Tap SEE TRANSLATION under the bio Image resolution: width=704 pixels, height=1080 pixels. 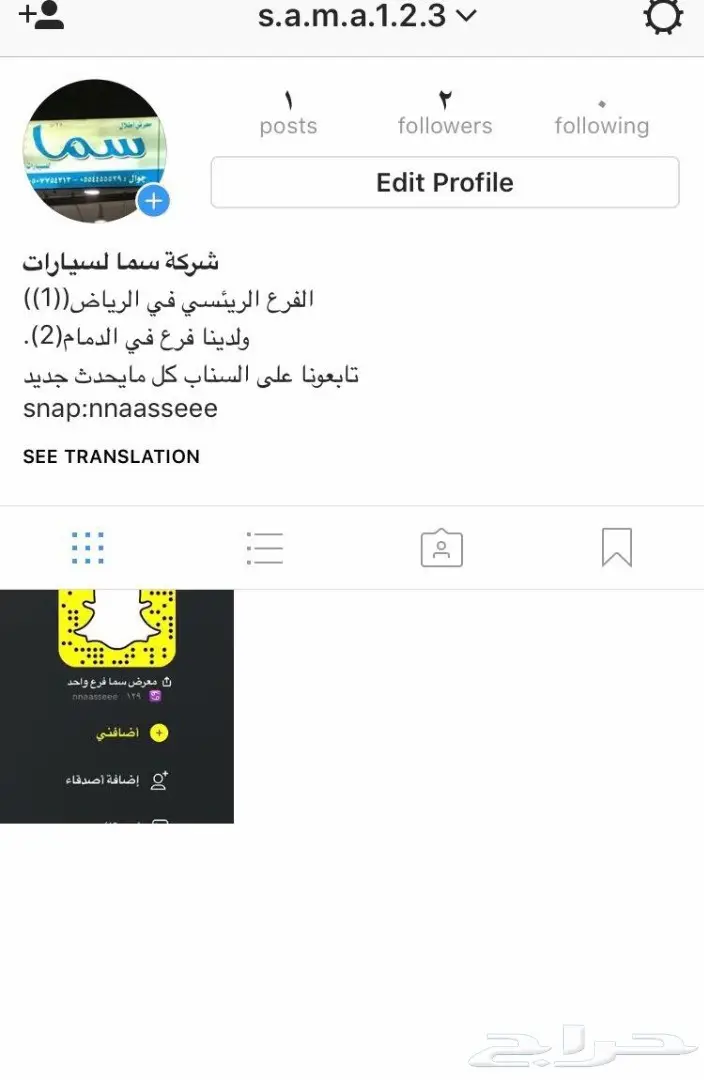click(x=111, y=456)
